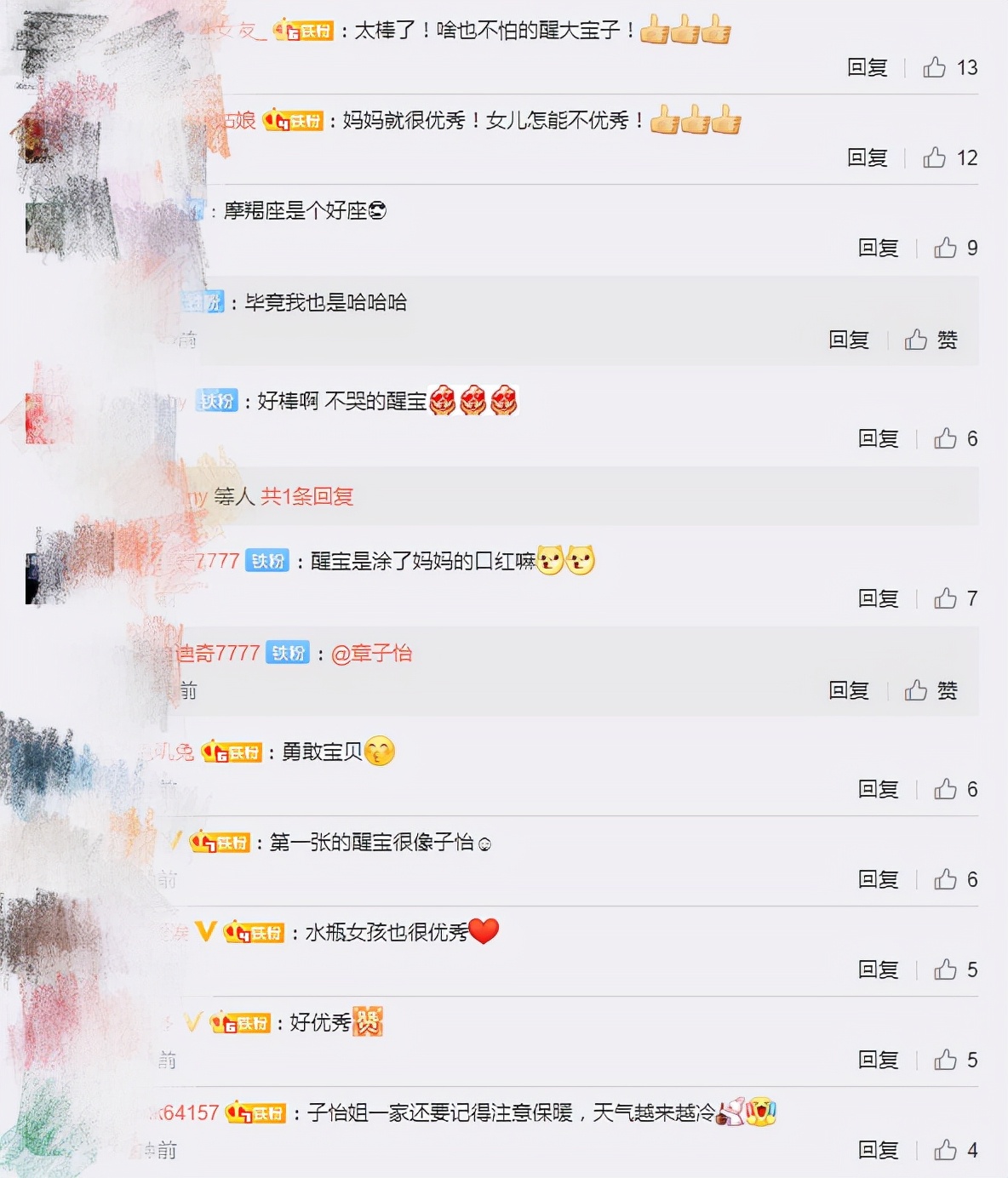This screenshot has width=1008, height=1178.
Task: Reply to 醒宝是涂了妈妈的口红嘛 comment
Action: click(878, 598)
